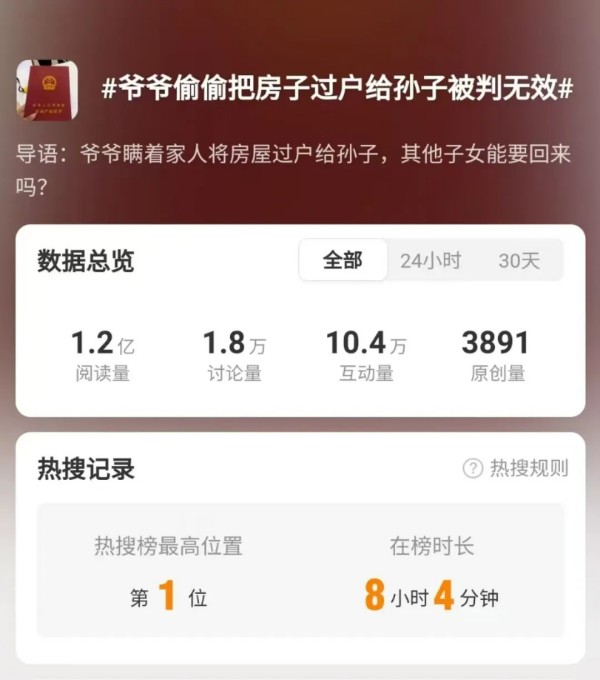Open the topic thumbnail image
Image resolution: width=600 pixels, height=680 pixels.
47,89
